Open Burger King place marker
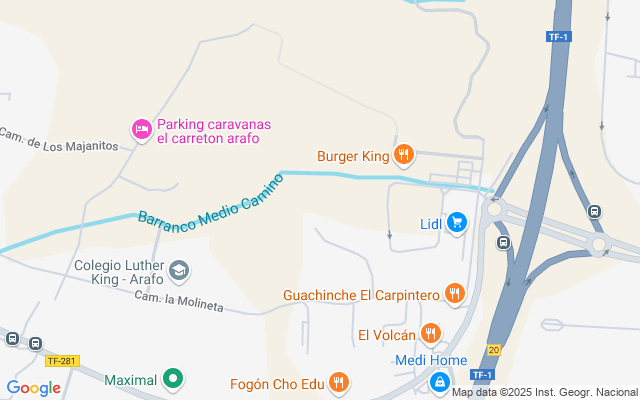 [403, 155]
